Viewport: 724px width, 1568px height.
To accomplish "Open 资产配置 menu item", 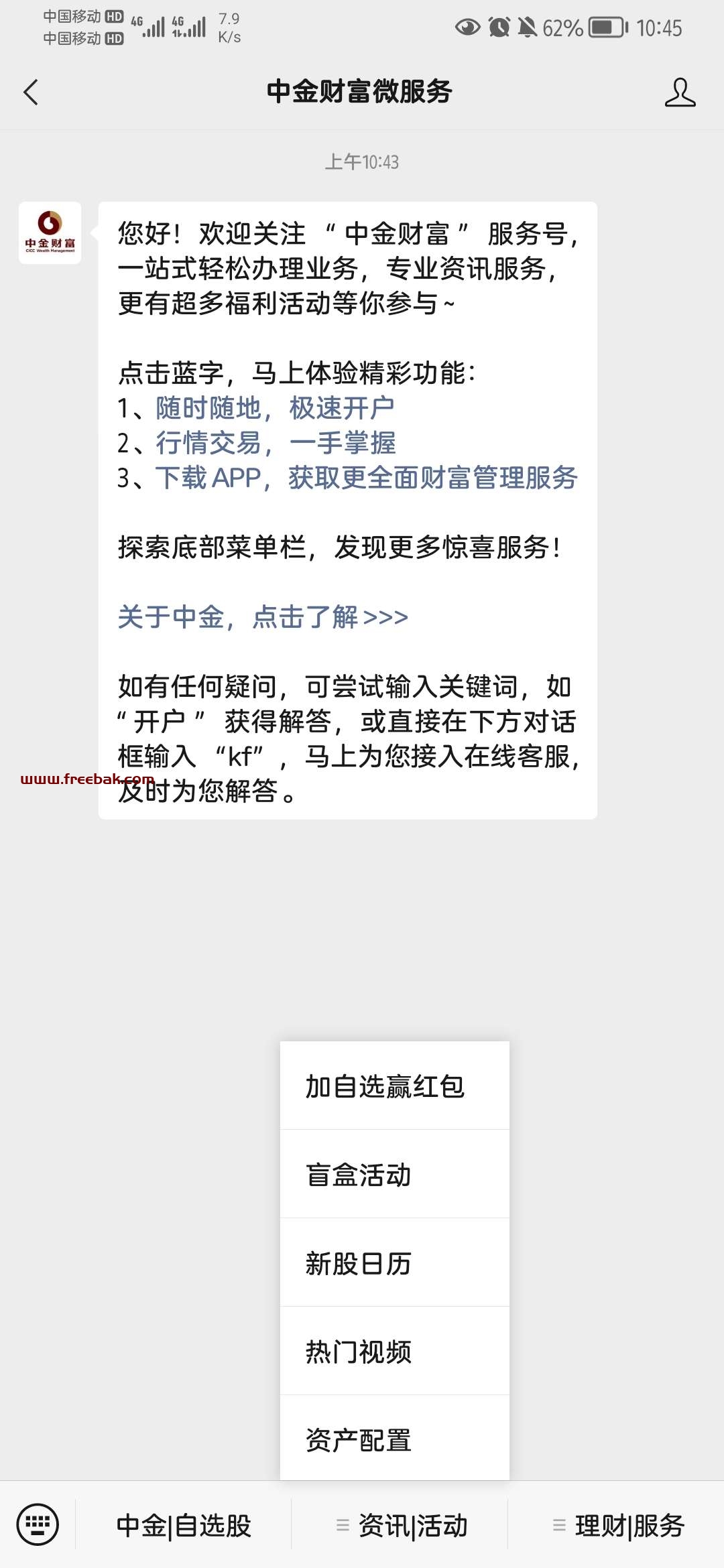I will coord(395,1439).
